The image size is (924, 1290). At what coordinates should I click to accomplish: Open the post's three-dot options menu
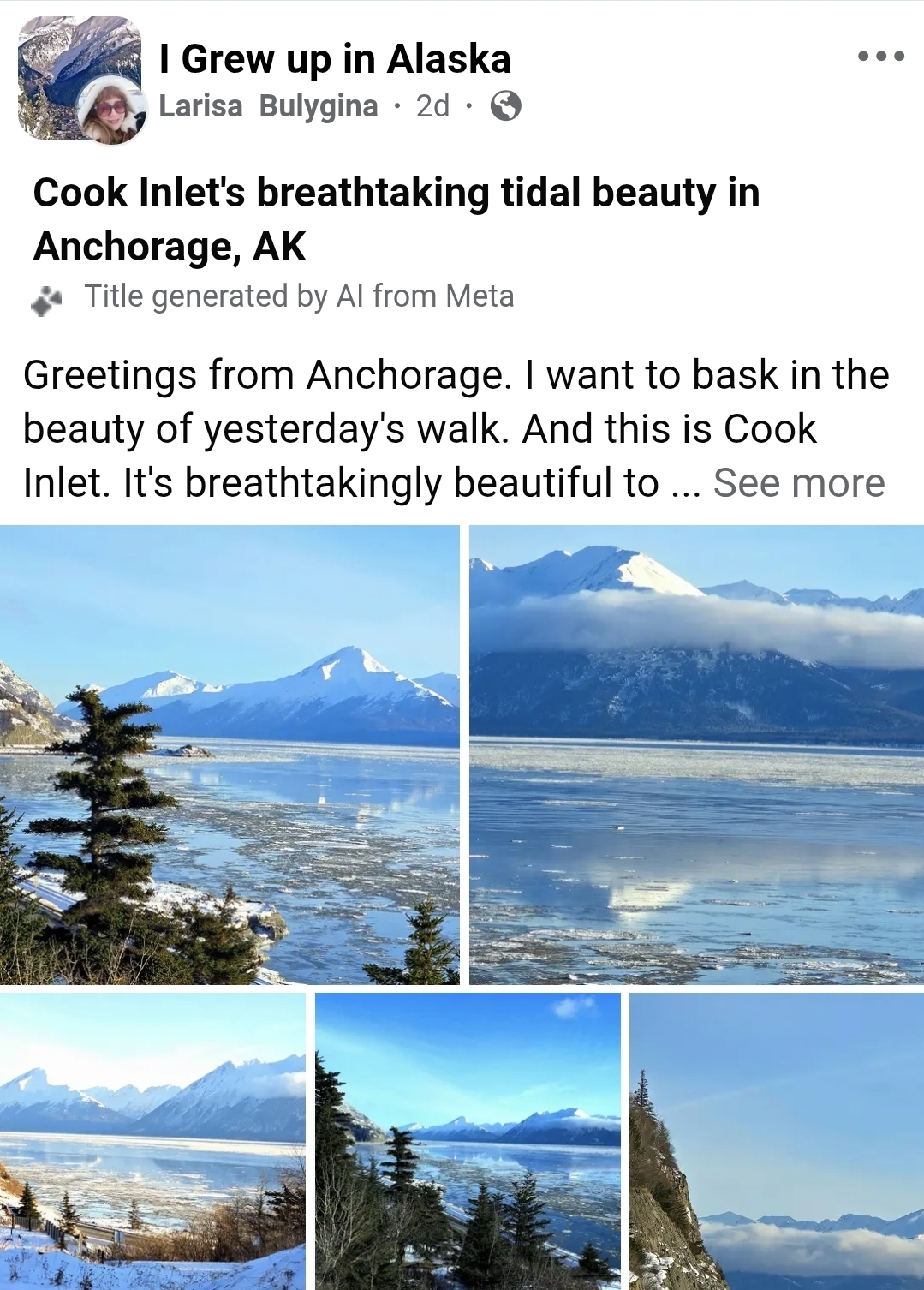(880, 57)
